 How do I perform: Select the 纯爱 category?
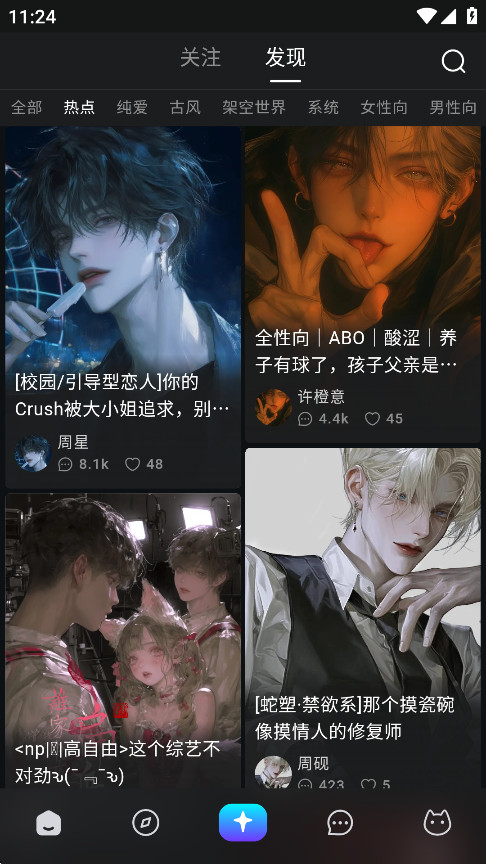(132, 107)
